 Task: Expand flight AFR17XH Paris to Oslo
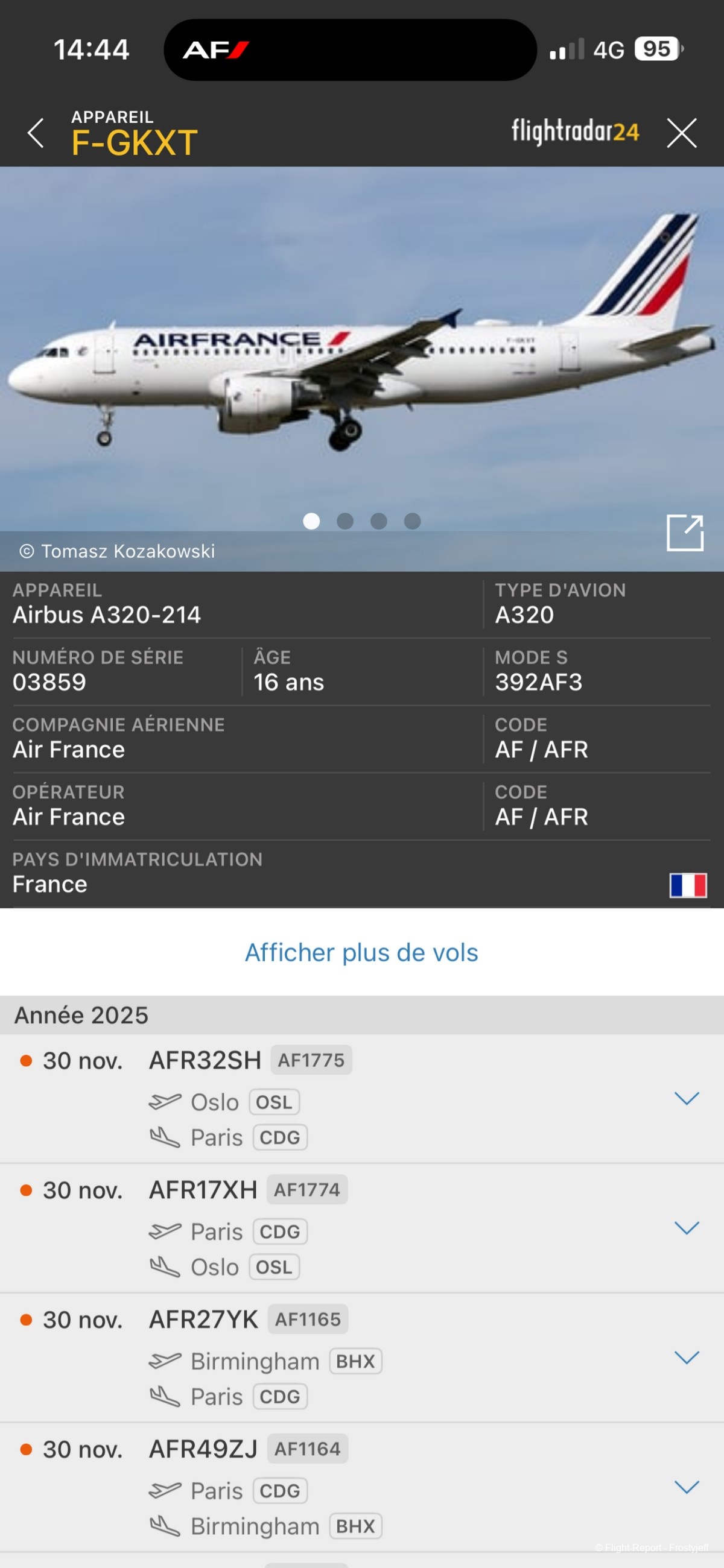coord(686,1228)
